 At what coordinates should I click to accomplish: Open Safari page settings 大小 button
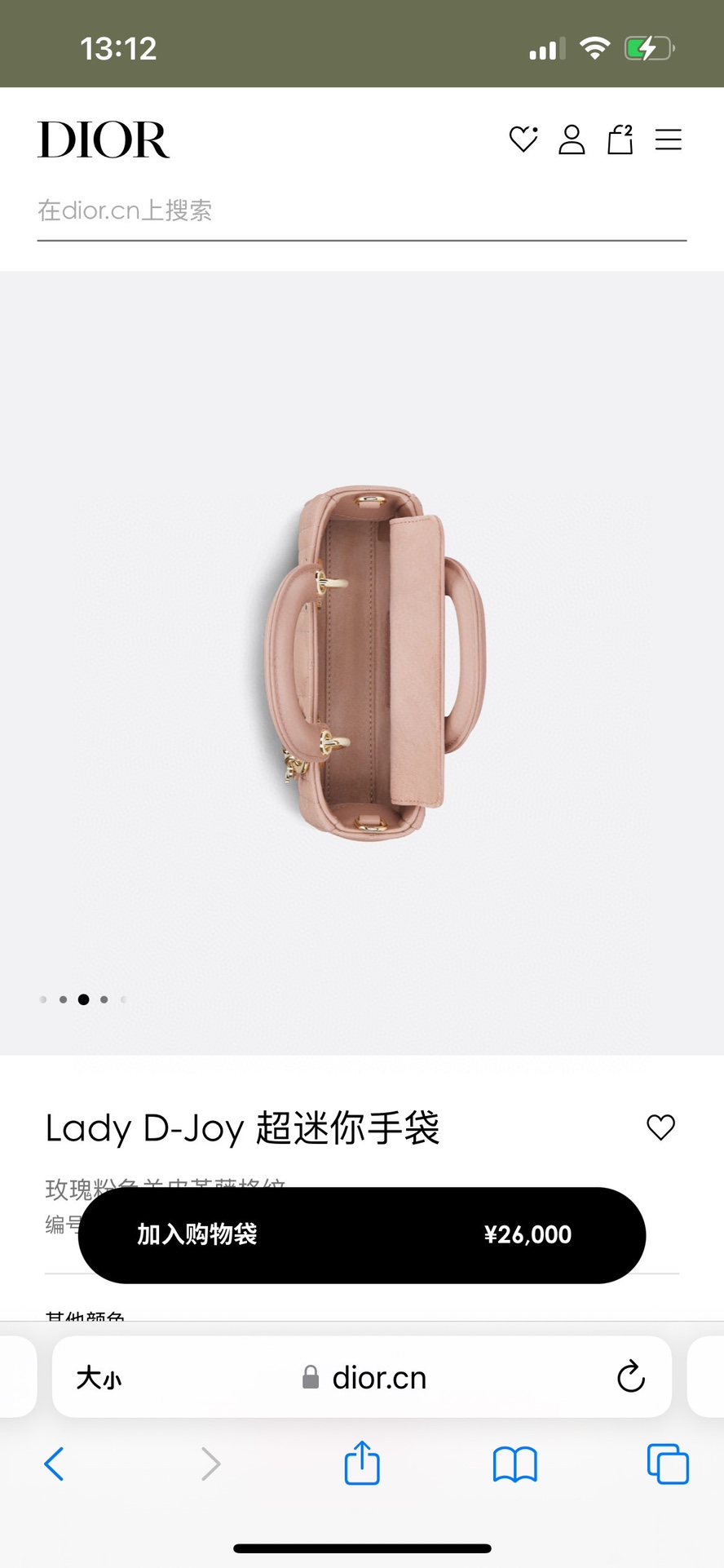point(99,1378)
